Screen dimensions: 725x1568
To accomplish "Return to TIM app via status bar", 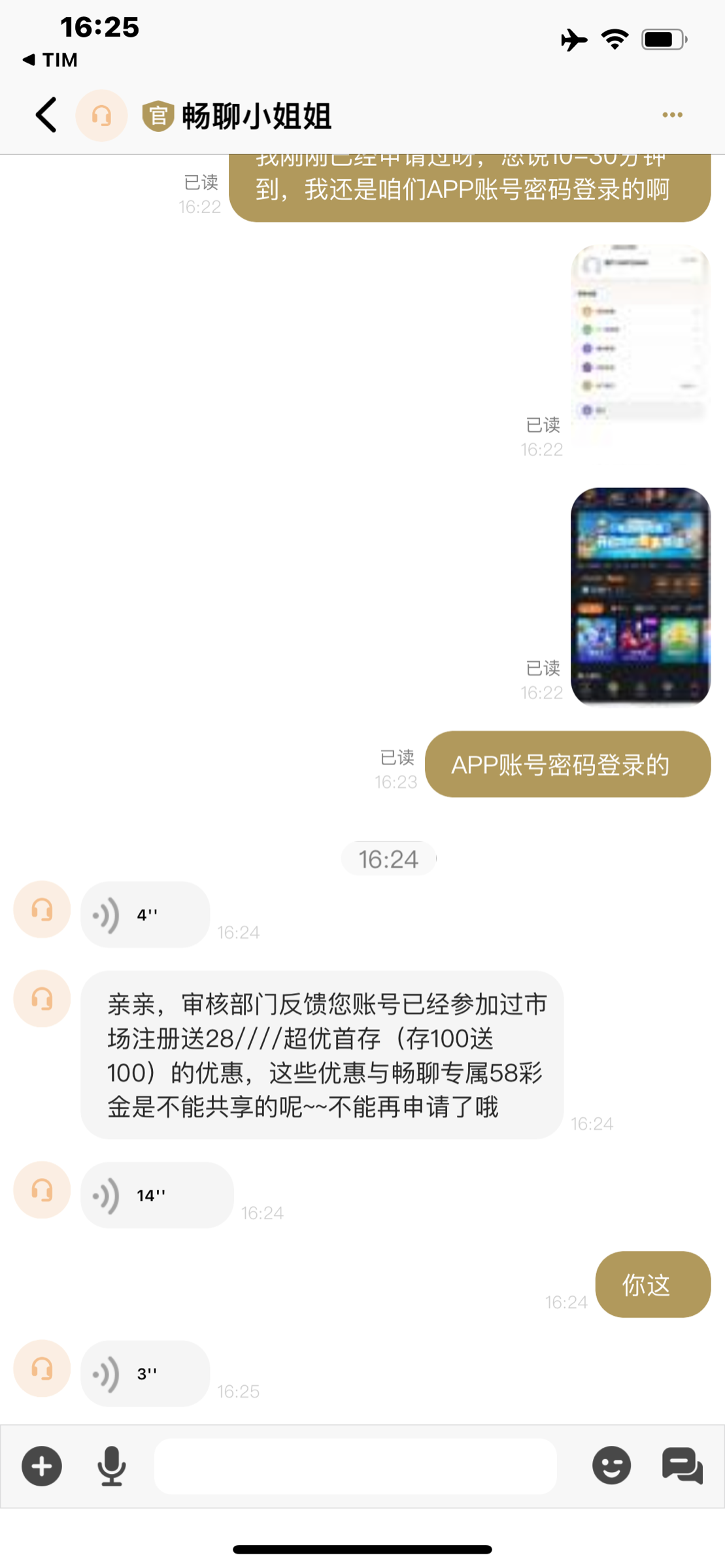I will tap(50, 60).
